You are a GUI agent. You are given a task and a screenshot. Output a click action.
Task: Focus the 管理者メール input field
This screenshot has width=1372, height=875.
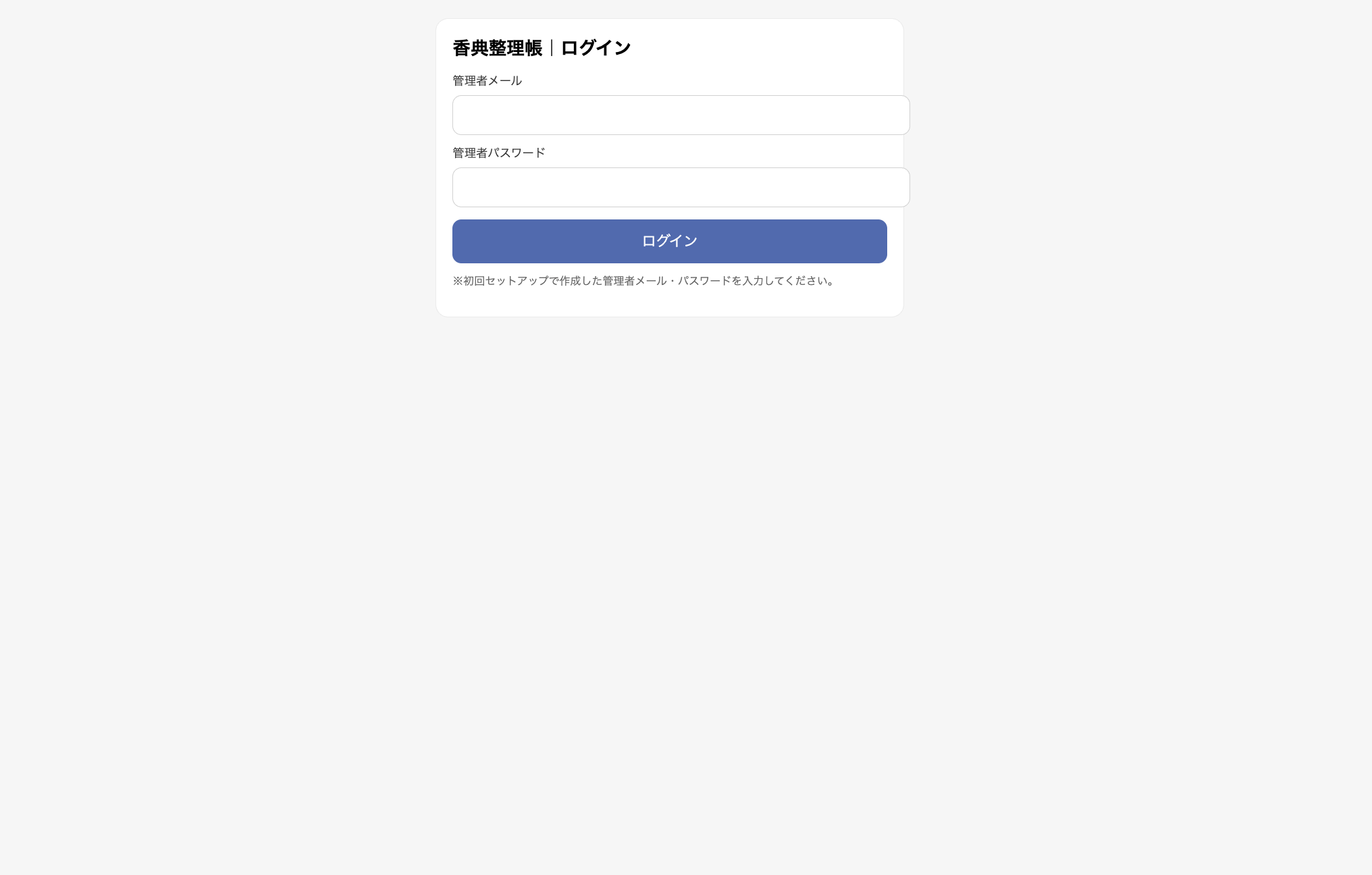(681, 115)
